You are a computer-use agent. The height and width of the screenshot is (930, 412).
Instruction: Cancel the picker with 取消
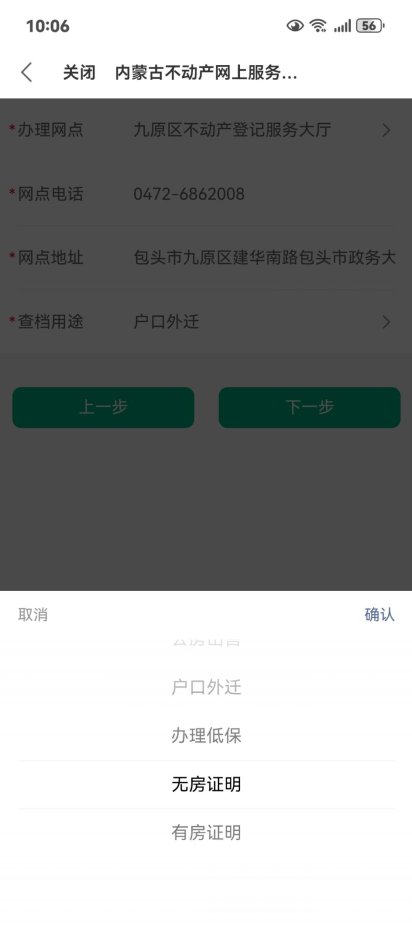pyautogui.click(x=33, y=614)
